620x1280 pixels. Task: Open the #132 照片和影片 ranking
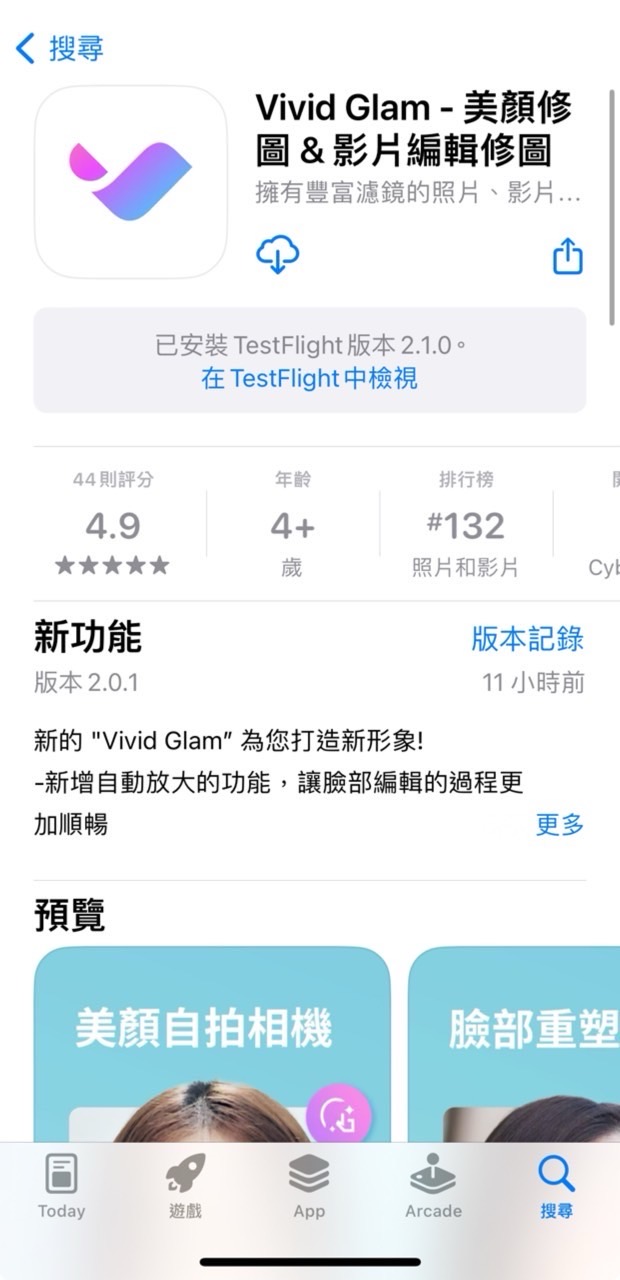pos(465,526)
